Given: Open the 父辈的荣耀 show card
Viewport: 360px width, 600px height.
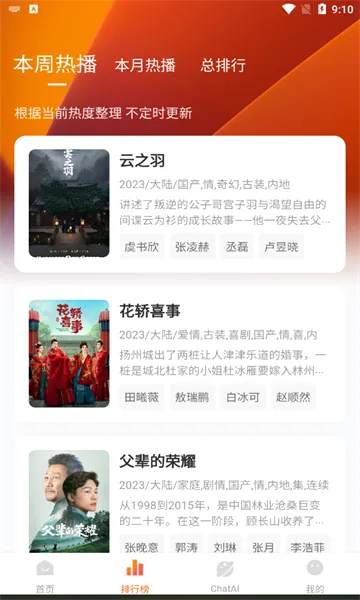Looking at the screenshot, I should point(180,496).
